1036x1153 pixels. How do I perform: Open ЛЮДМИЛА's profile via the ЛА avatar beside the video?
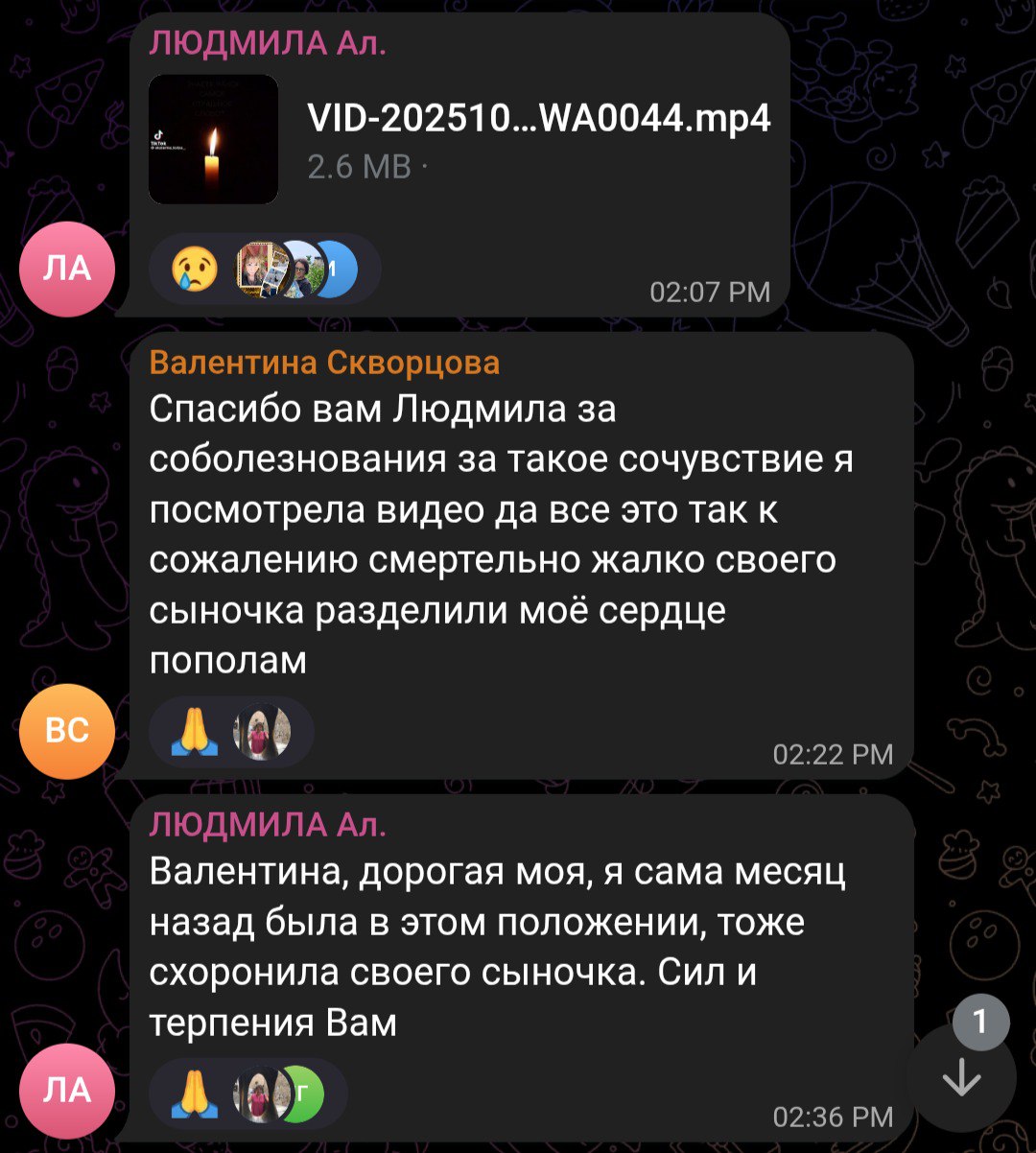pos(67,268)
